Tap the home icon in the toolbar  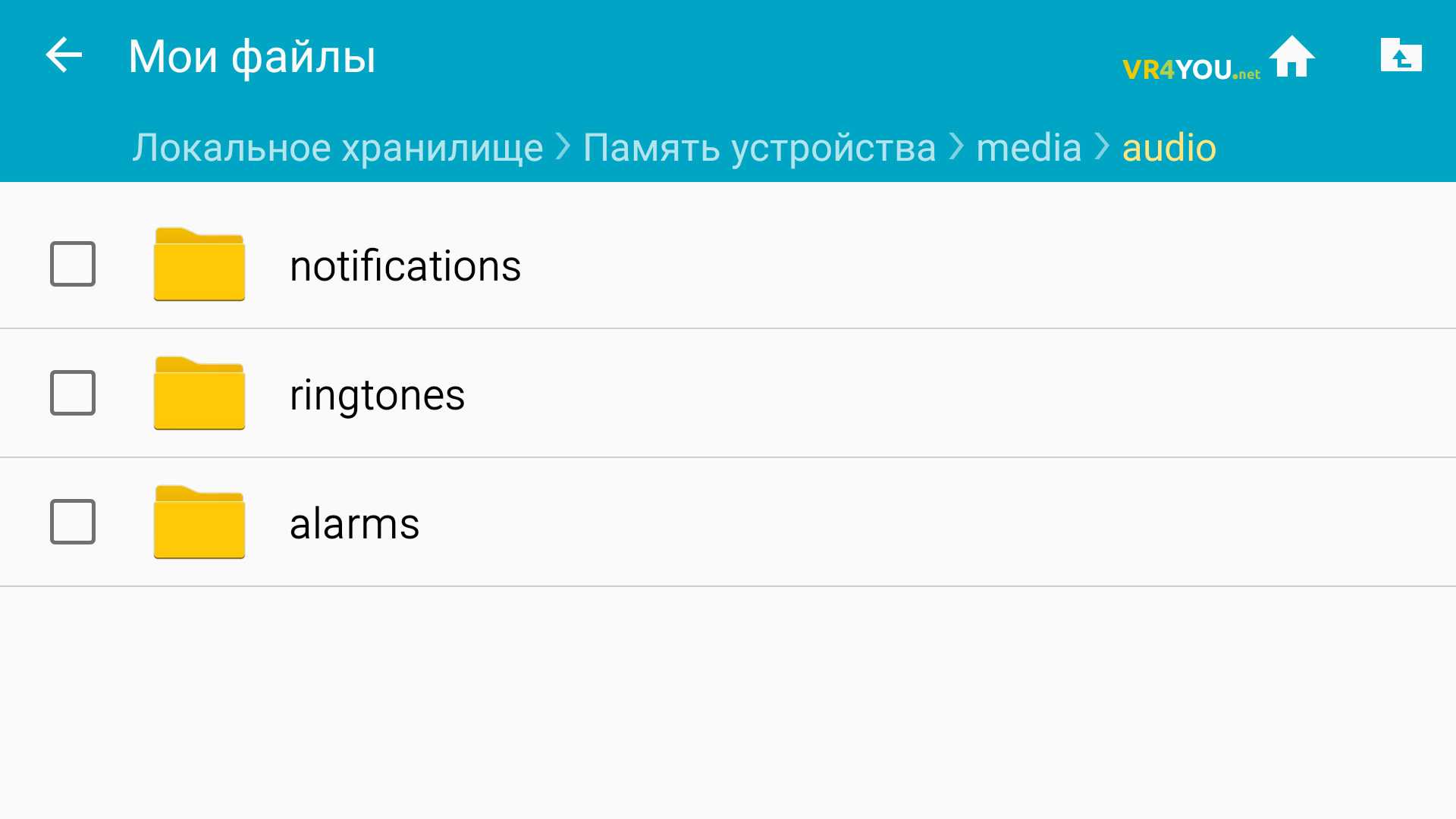tap(1291, 57)
